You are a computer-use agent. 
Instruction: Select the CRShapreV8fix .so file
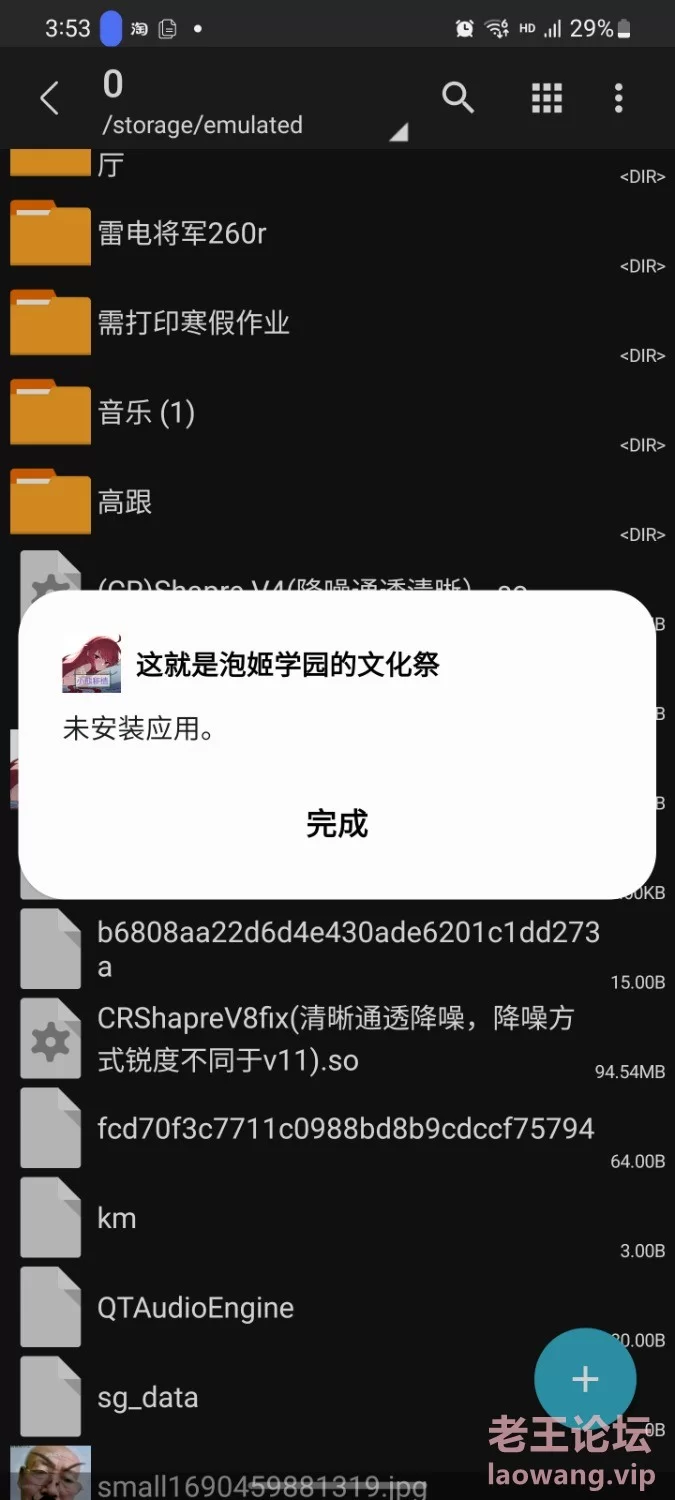pyautogui.click(x=337, y=1039)
